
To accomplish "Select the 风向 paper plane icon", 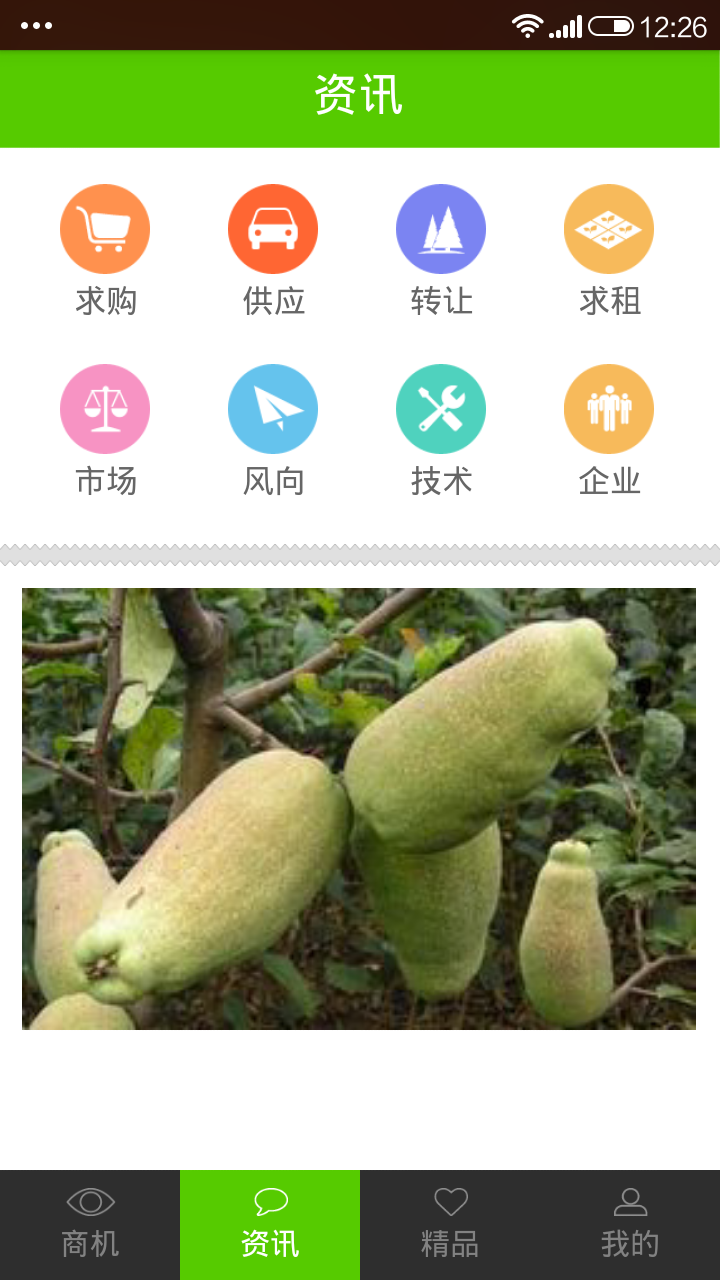I will click(273, 408).
